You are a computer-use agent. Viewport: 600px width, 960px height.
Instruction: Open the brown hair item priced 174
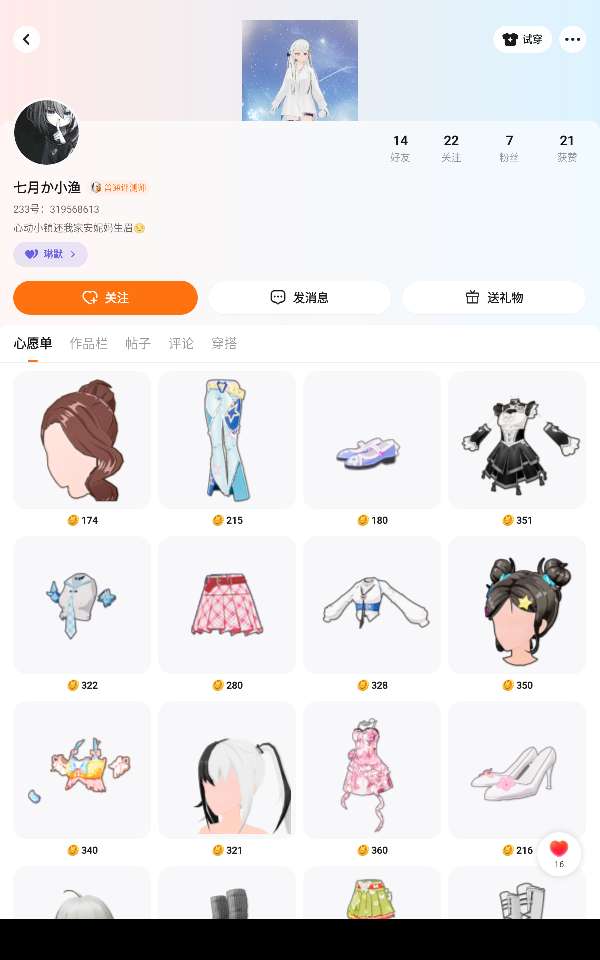click(x=82, y=440)
